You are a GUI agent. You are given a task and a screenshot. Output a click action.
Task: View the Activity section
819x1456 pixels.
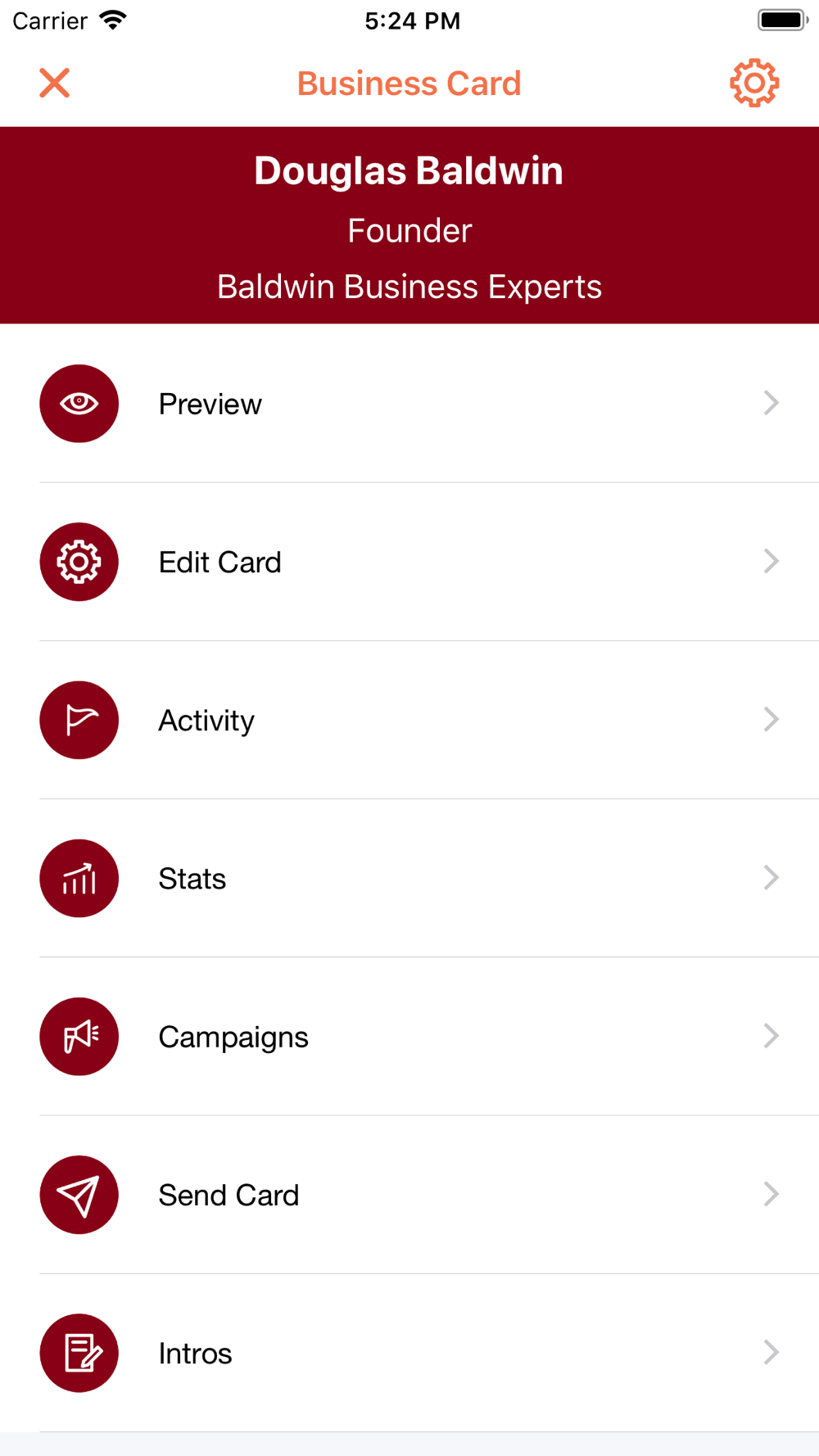coord(409,720)
